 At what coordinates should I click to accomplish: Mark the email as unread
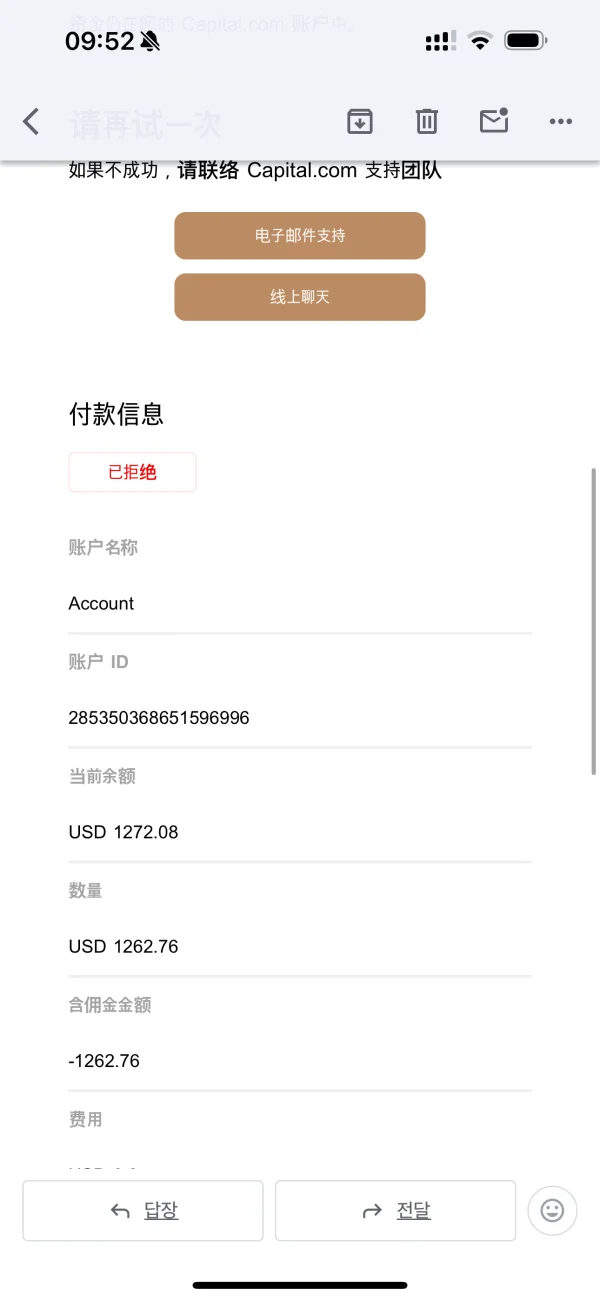(494, 121)
